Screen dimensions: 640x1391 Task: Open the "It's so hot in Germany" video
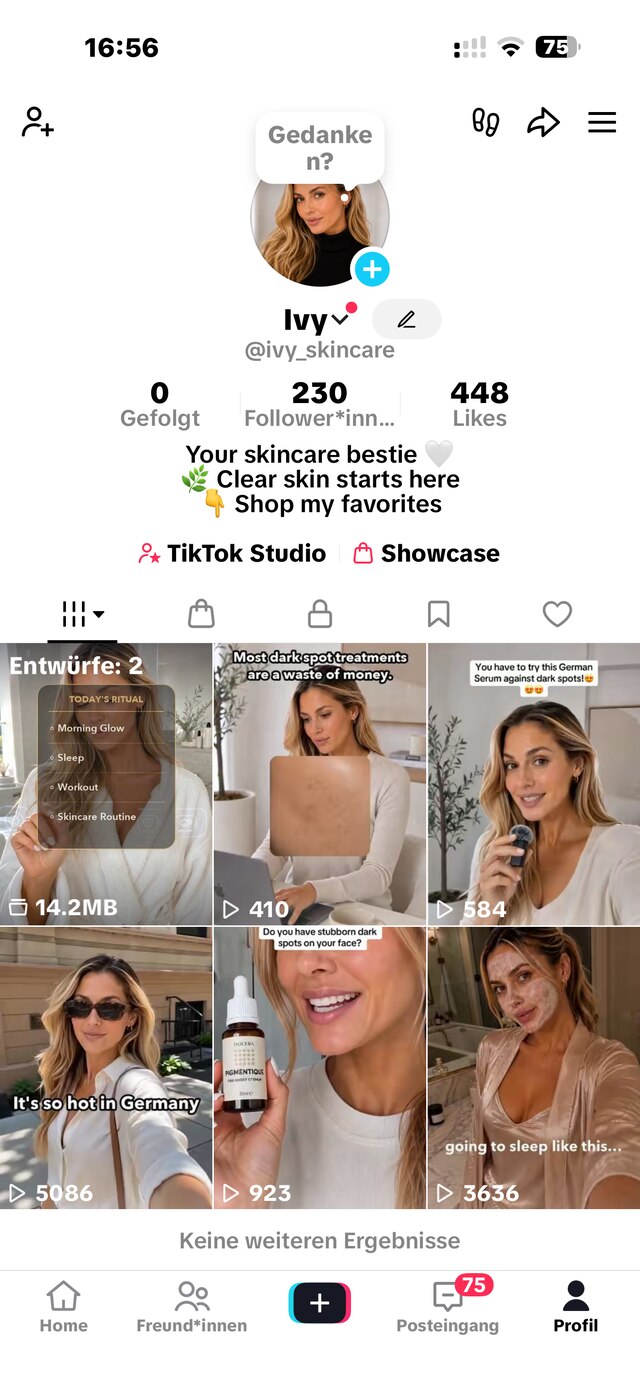(x=106, y=1068)
